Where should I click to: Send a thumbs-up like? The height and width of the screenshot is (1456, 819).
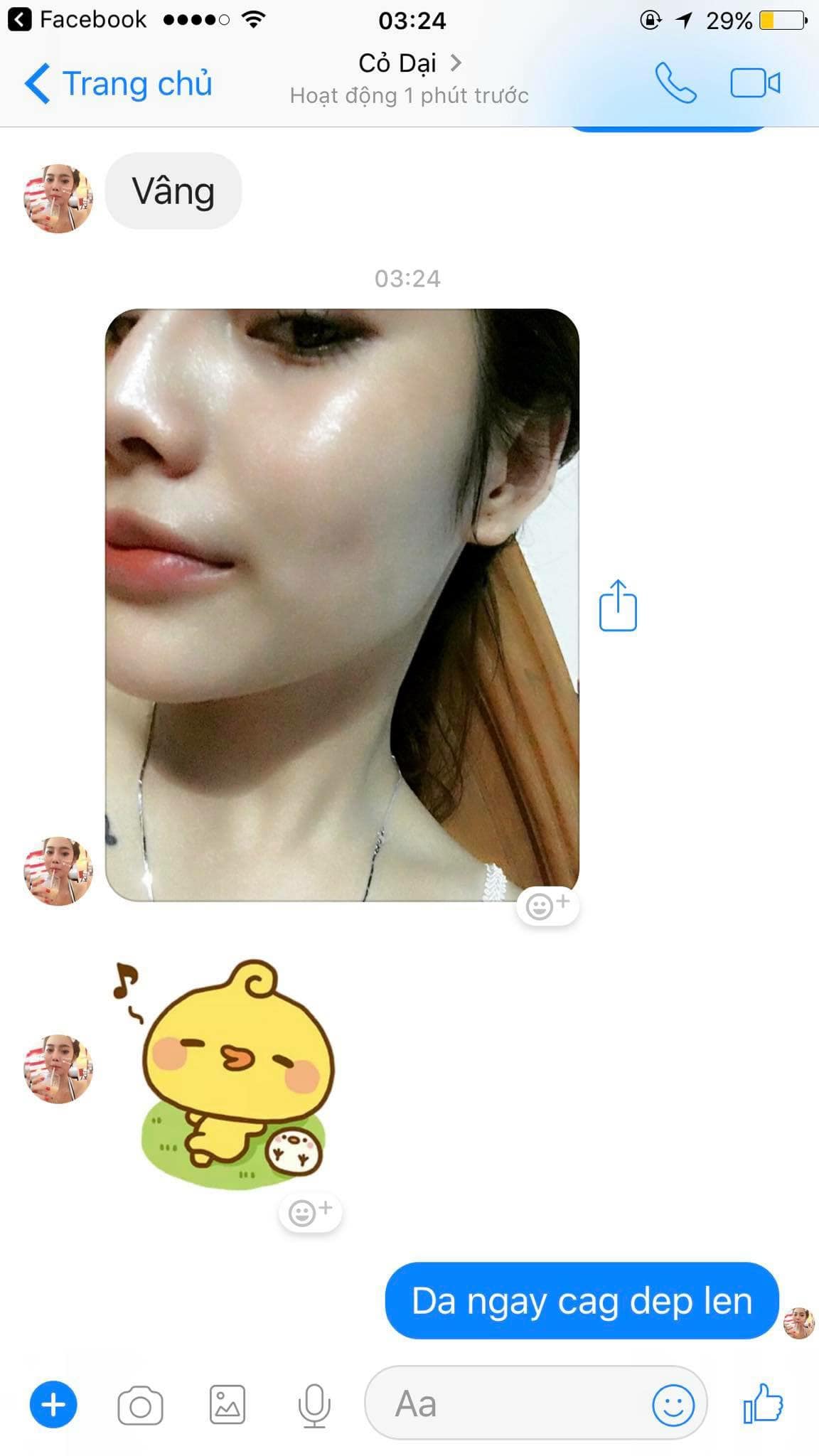[x=763, y=1404]
